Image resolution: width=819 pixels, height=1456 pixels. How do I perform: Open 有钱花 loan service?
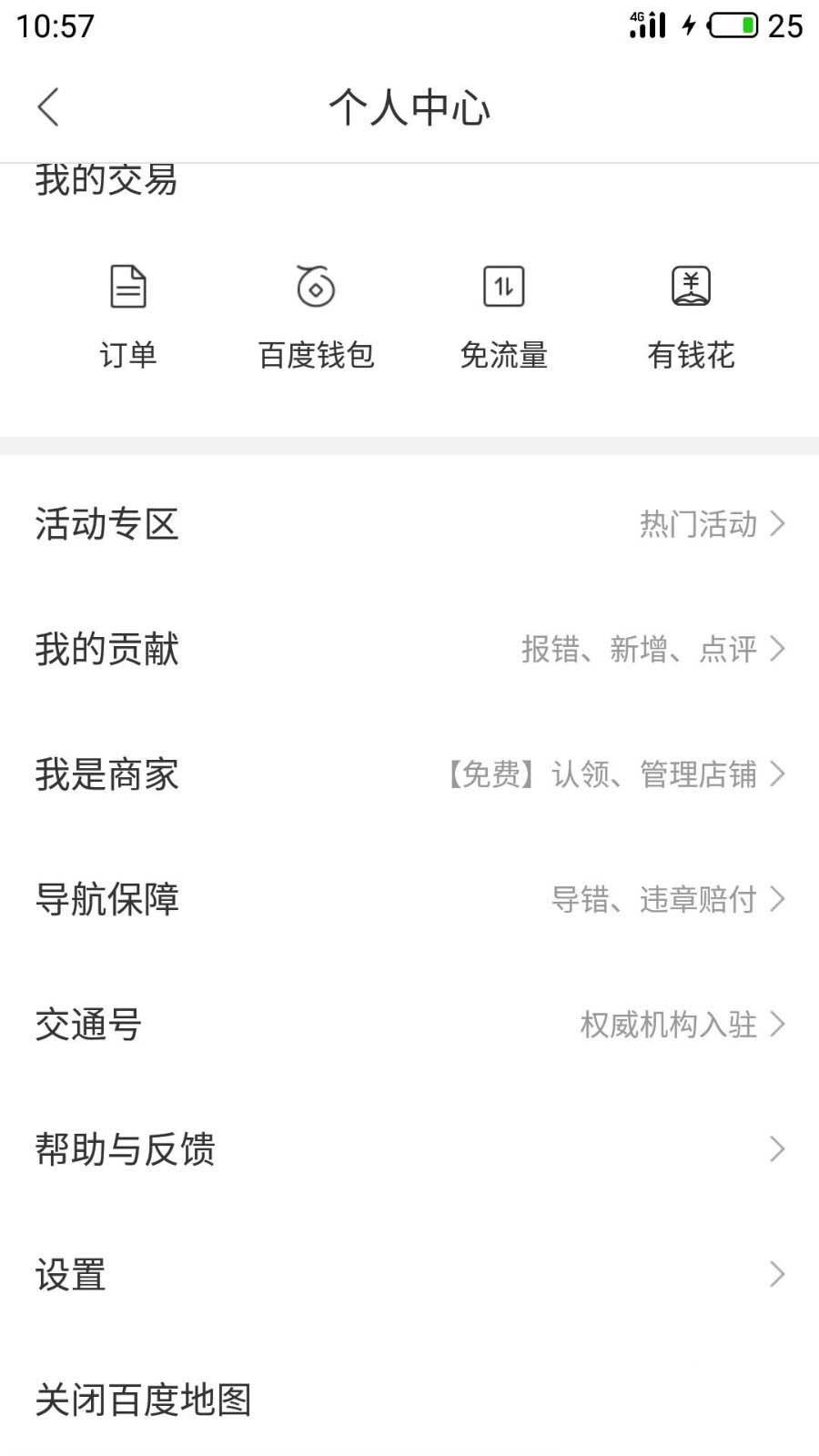691,315
